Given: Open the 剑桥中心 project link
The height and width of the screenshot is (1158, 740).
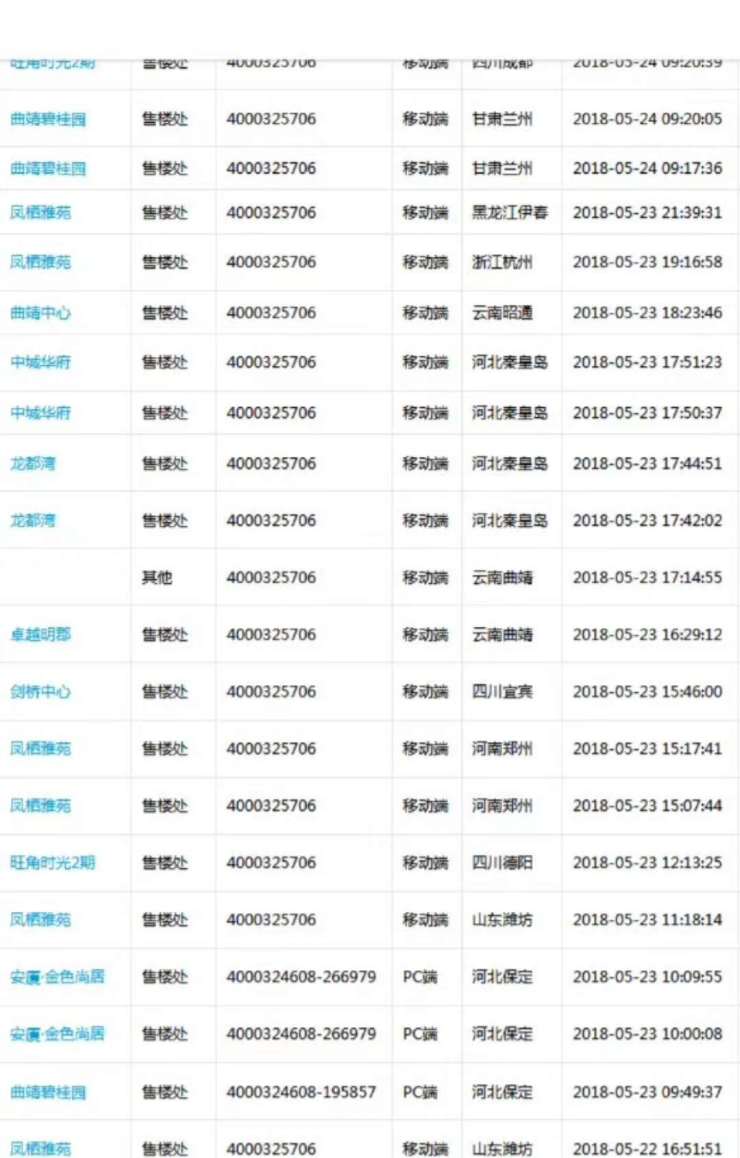Looking at the screenshot, I should point(40,691).
